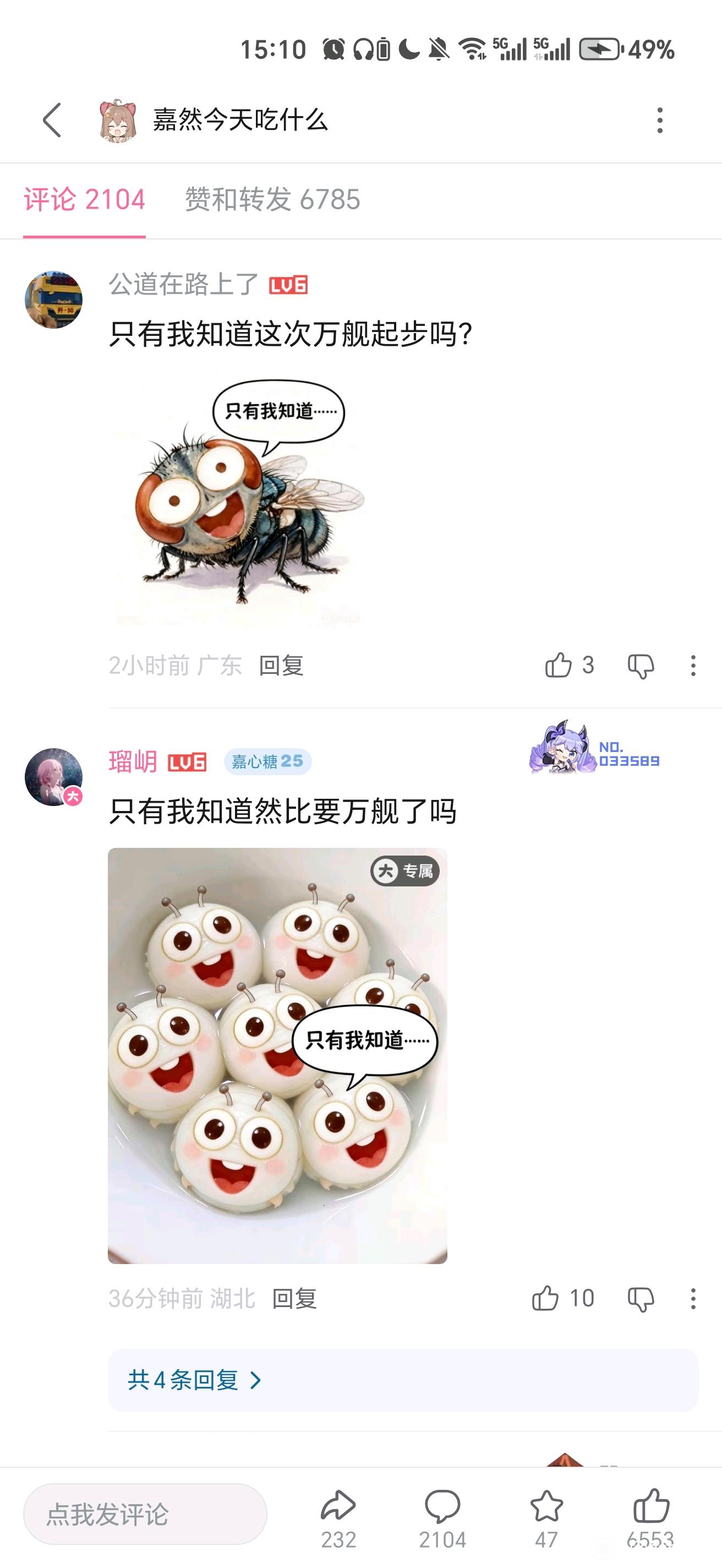This screenshot has width=722, height=1568.
Task: Share this post via the forward icon
Action: click(338, 1506)
